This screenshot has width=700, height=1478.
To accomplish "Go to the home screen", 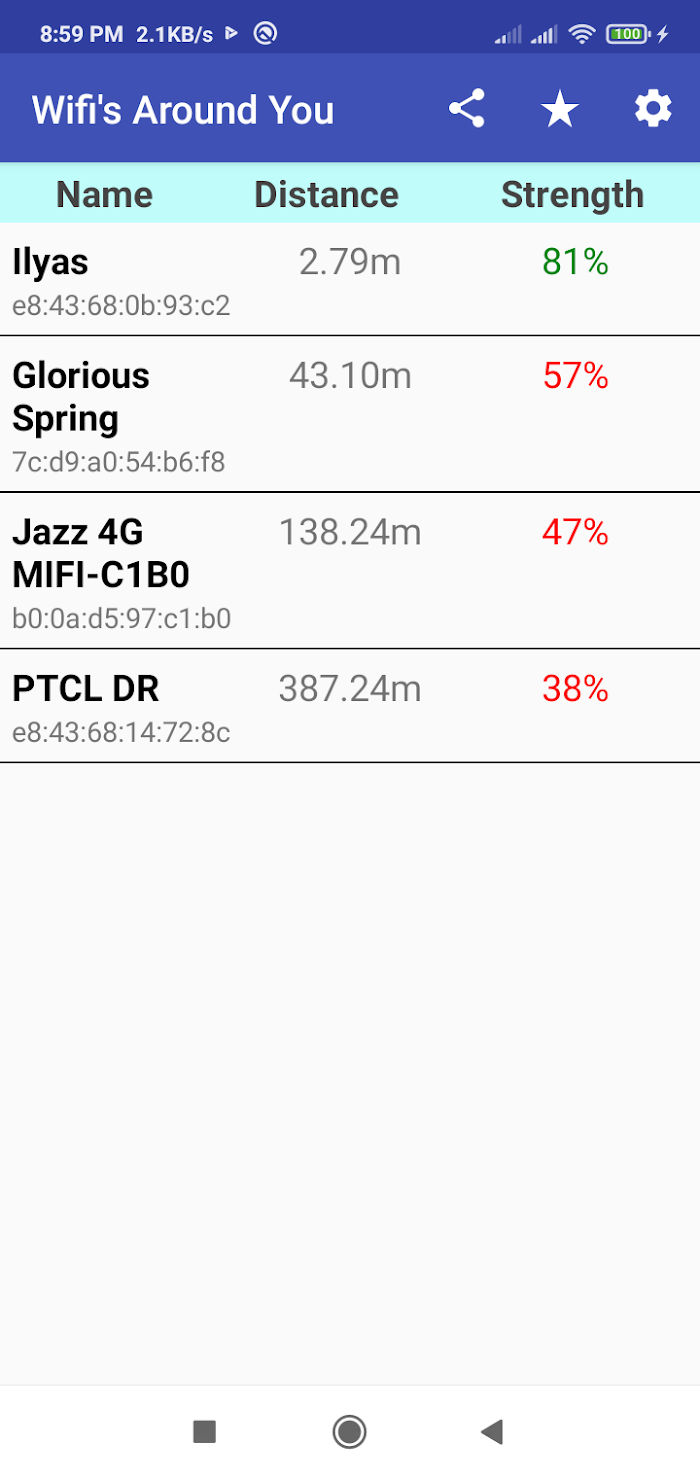I will coord(349,1432).
